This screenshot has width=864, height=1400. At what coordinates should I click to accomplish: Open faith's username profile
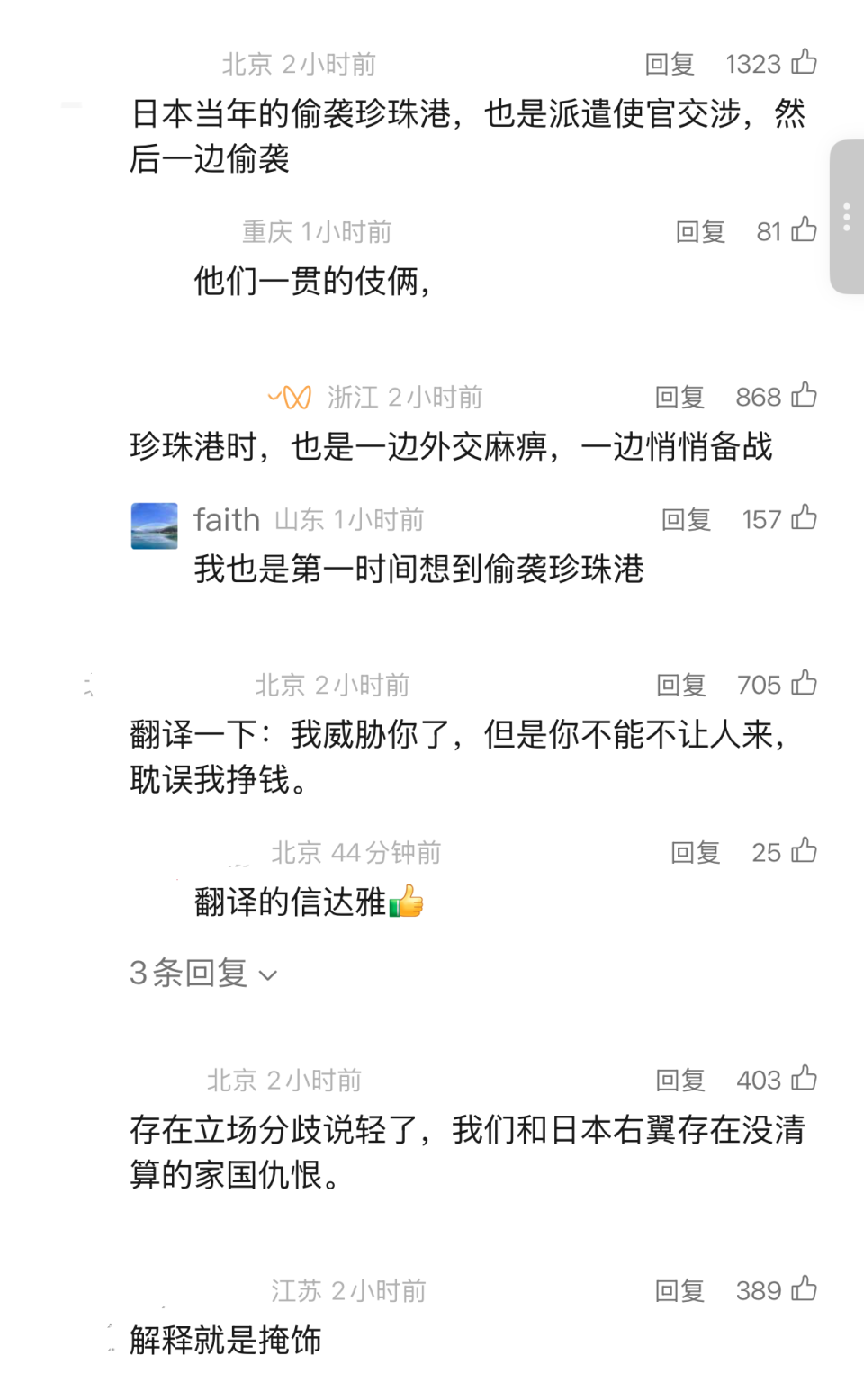click(x=226, y=518)
